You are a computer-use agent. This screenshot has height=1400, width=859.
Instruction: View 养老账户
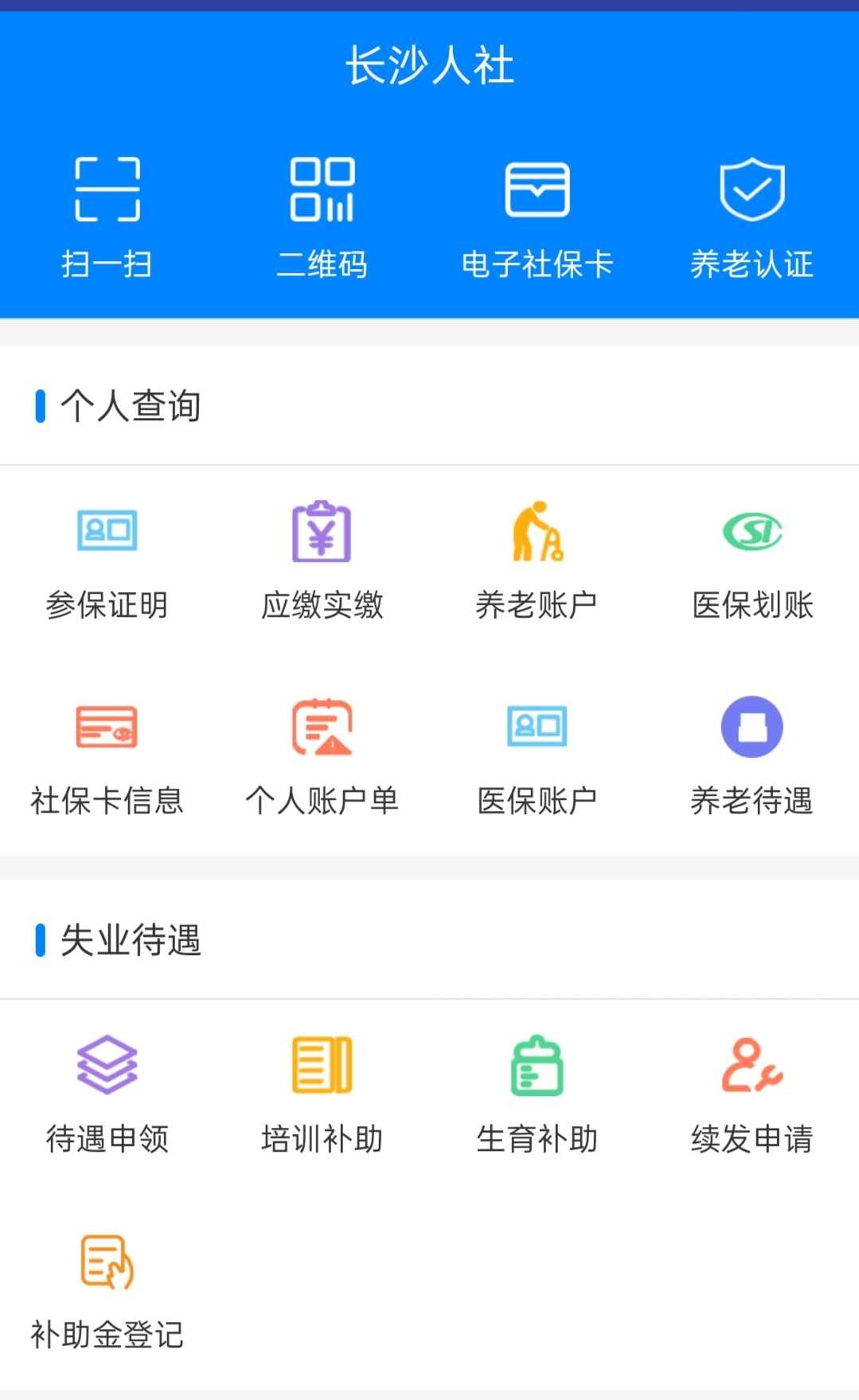[x=537, y=560]
